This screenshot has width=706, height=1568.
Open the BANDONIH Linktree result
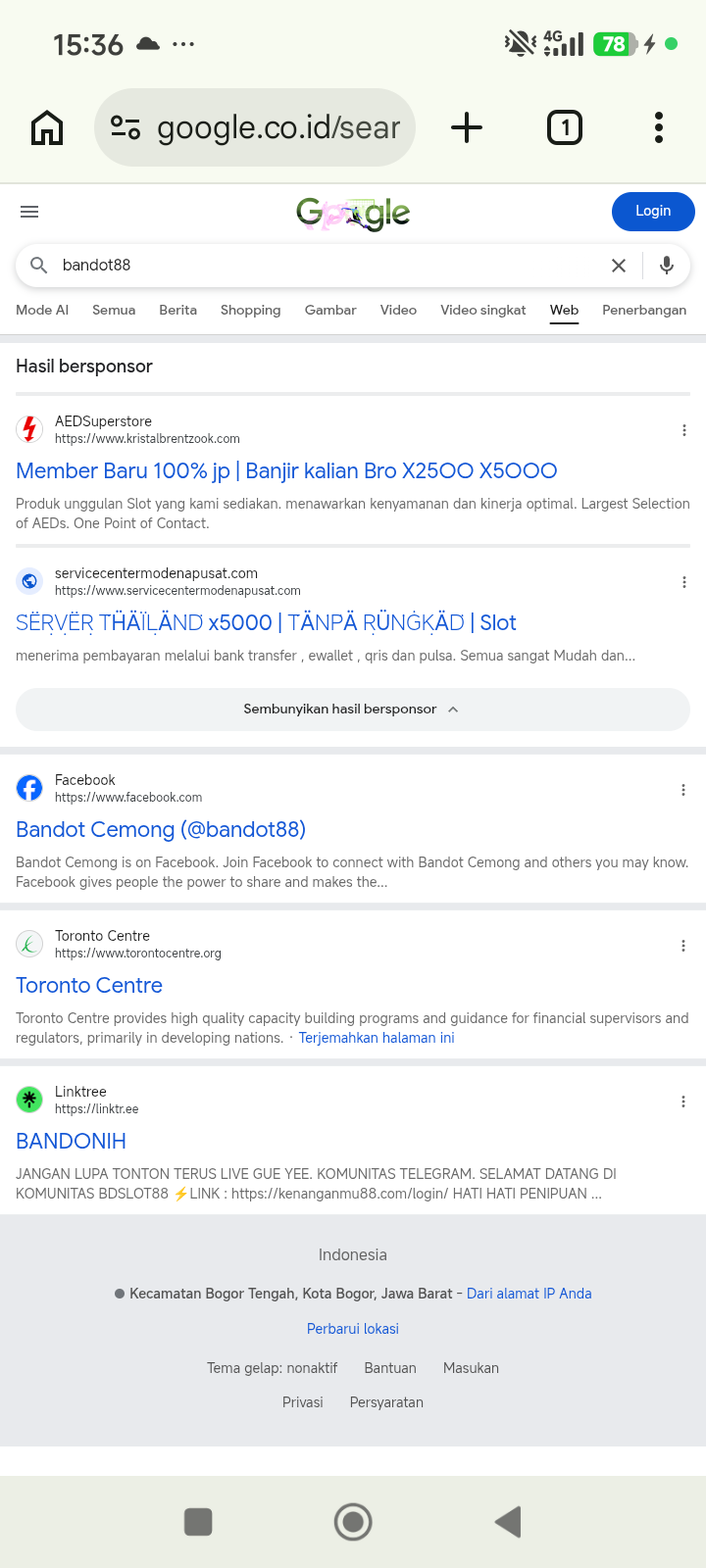[71, 1142]
